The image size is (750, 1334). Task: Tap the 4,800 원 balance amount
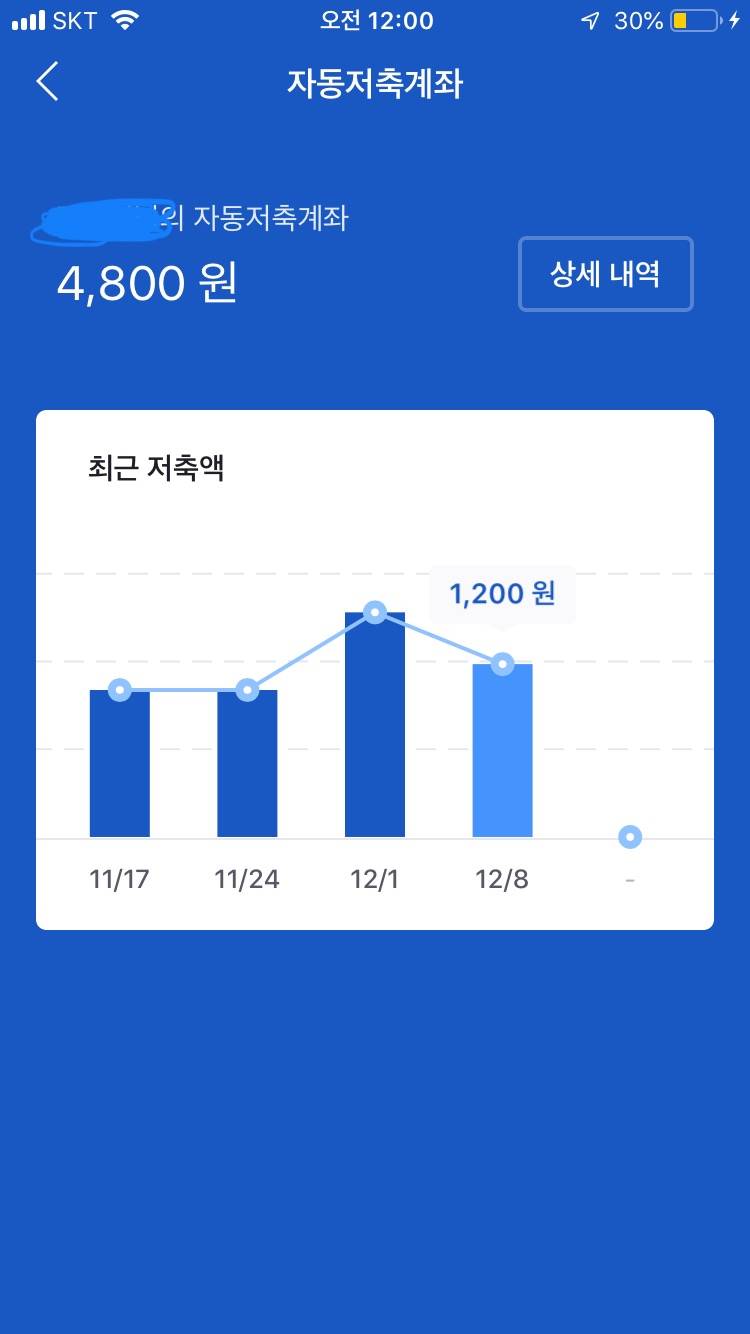148,284
